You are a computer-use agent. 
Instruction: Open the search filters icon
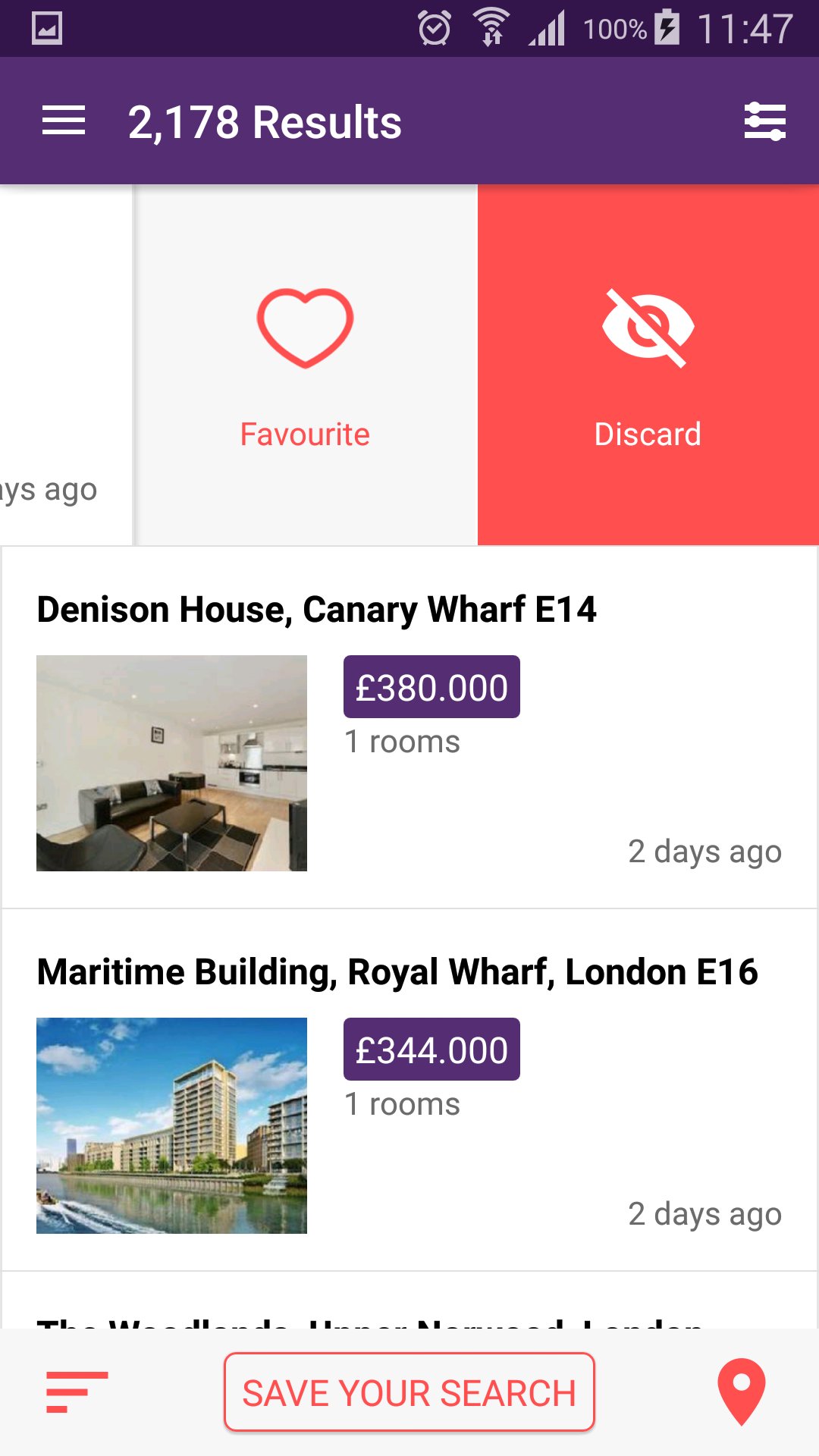click(x=764, y=121)
